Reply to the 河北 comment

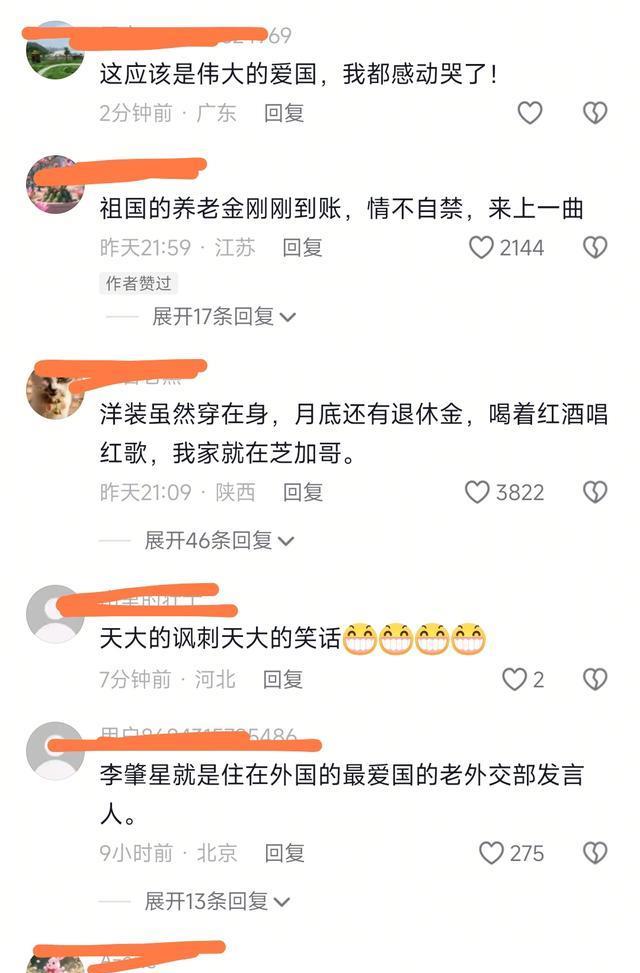pos(282,680)
